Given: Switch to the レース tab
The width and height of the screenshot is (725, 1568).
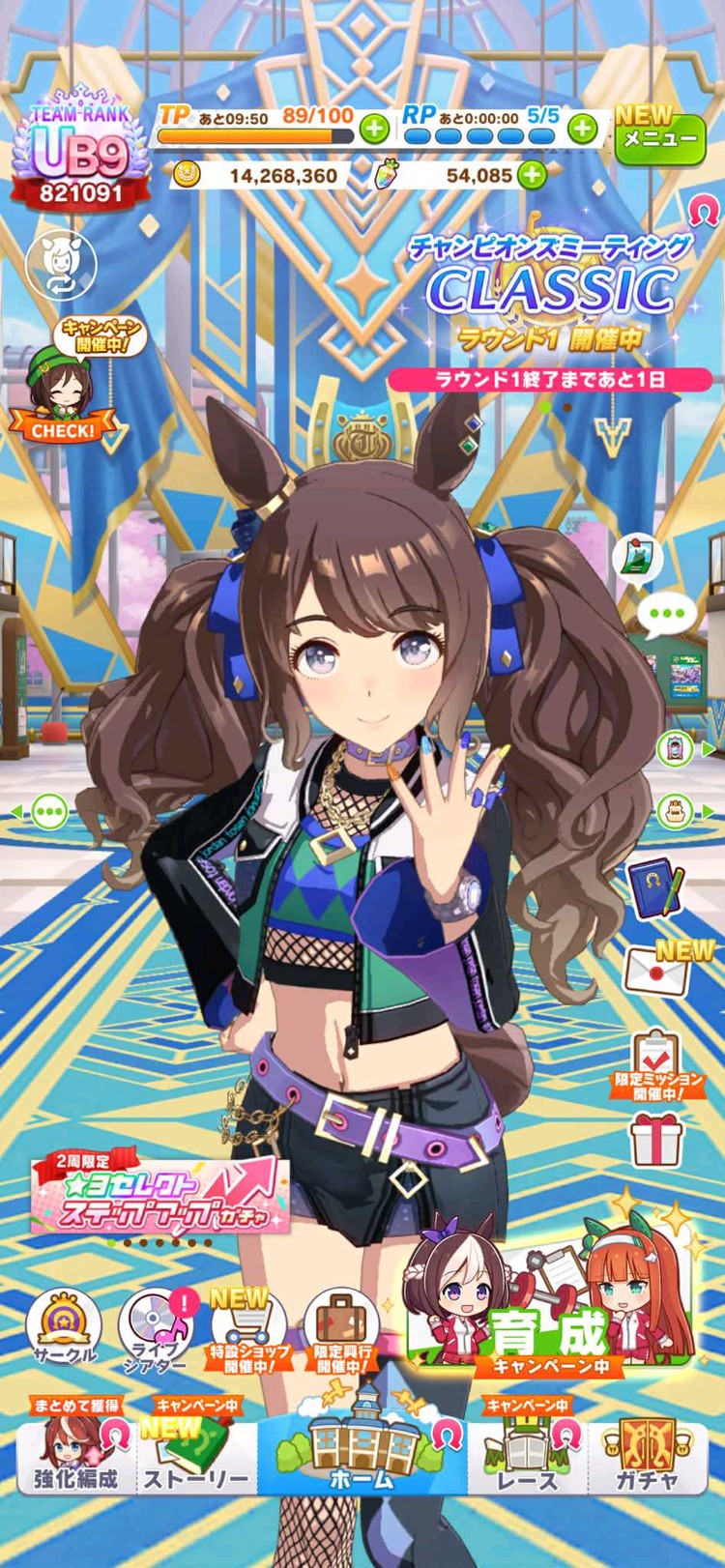Looking at the screenshot, I should 527,1455.
